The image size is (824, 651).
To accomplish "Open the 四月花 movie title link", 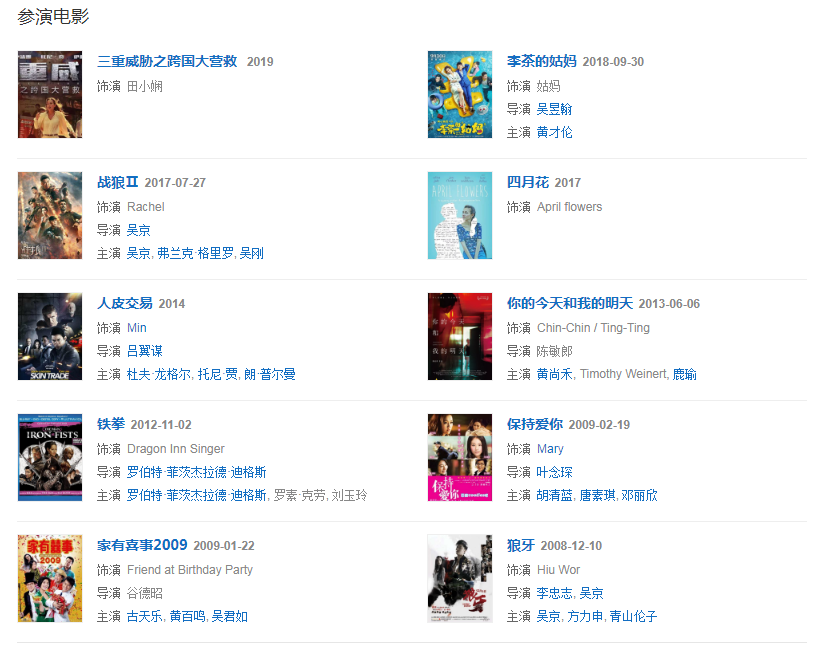I will coord(527,182).
